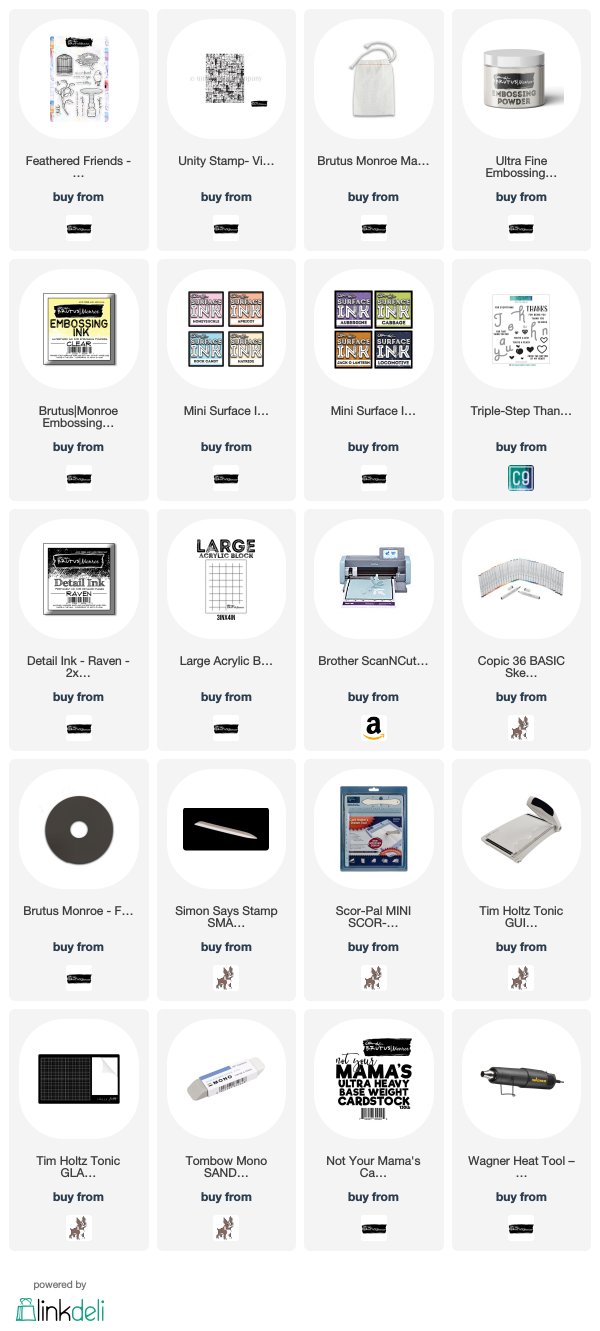Open the Wagner Heat Tool card
The width and height of the screenshot is (600, 1331).
pos(521,1130)
